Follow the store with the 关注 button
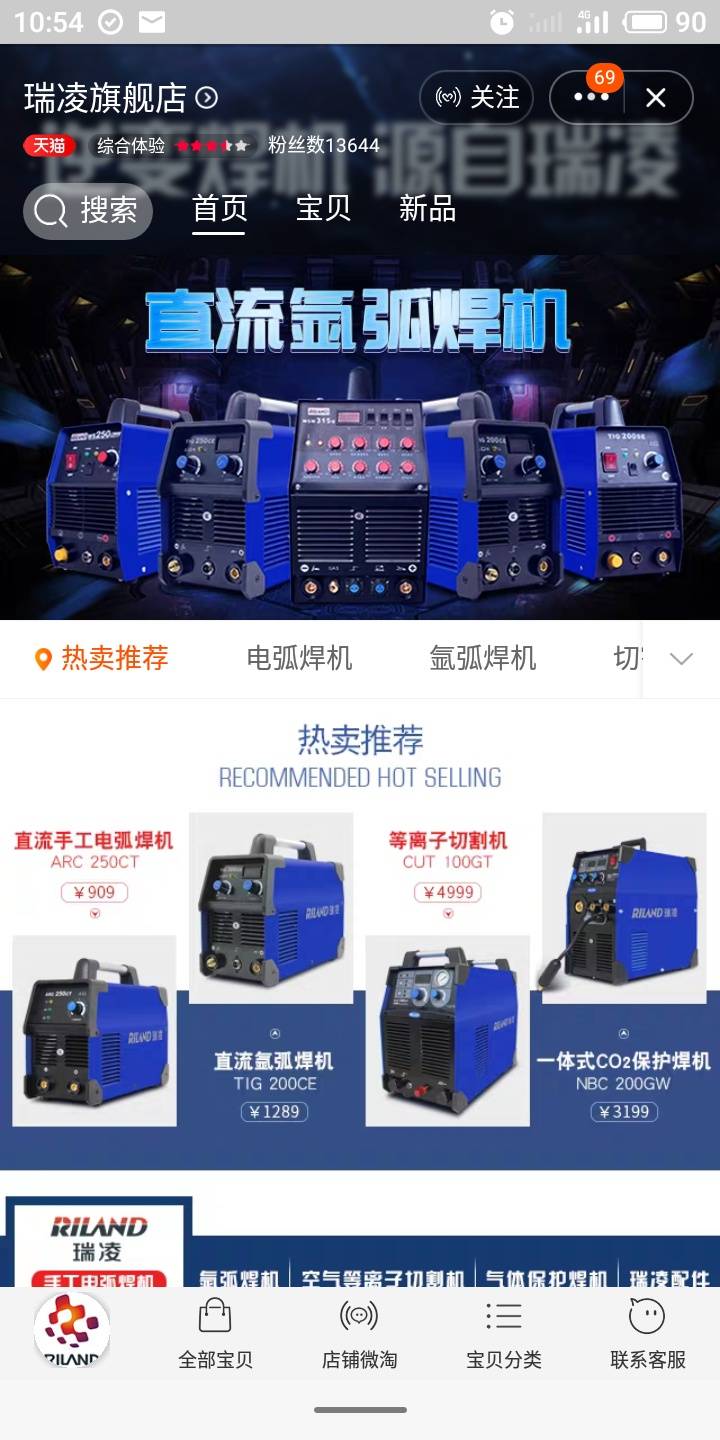Screen dimensions: 720x1440 pyautogui.click(x=476, y=97)
